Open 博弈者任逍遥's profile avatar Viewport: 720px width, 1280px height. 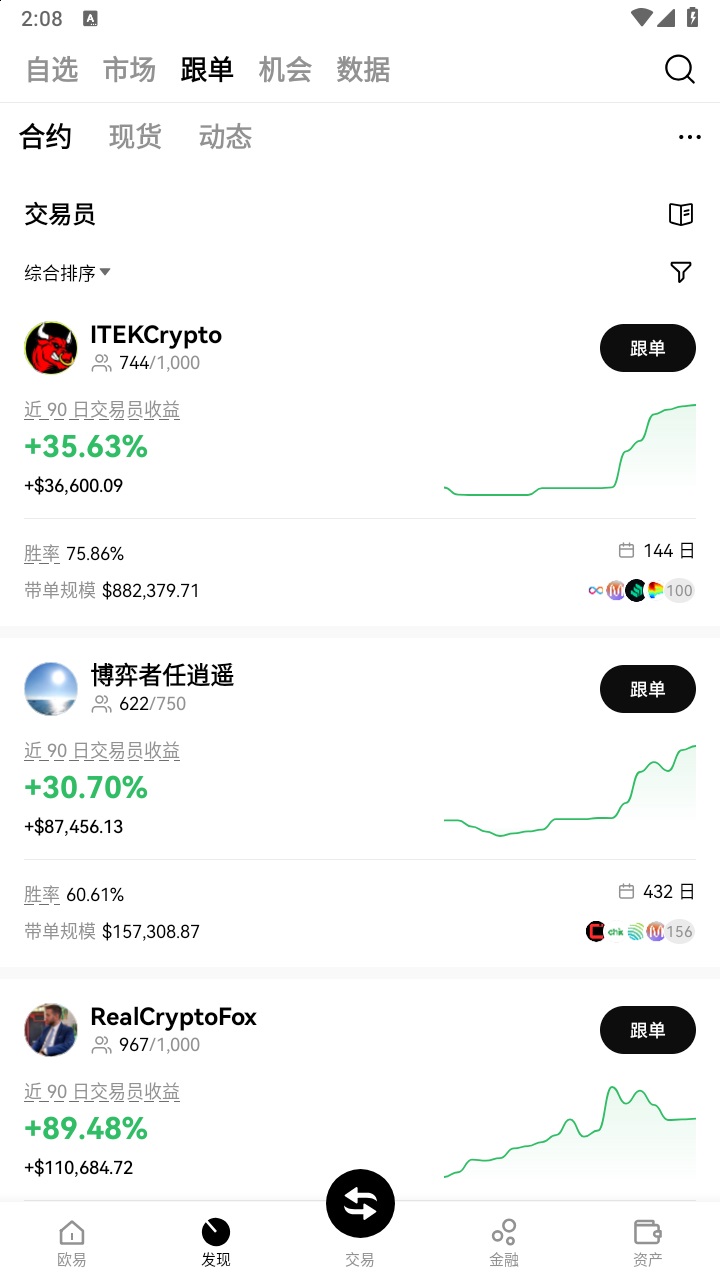point(50,688)
